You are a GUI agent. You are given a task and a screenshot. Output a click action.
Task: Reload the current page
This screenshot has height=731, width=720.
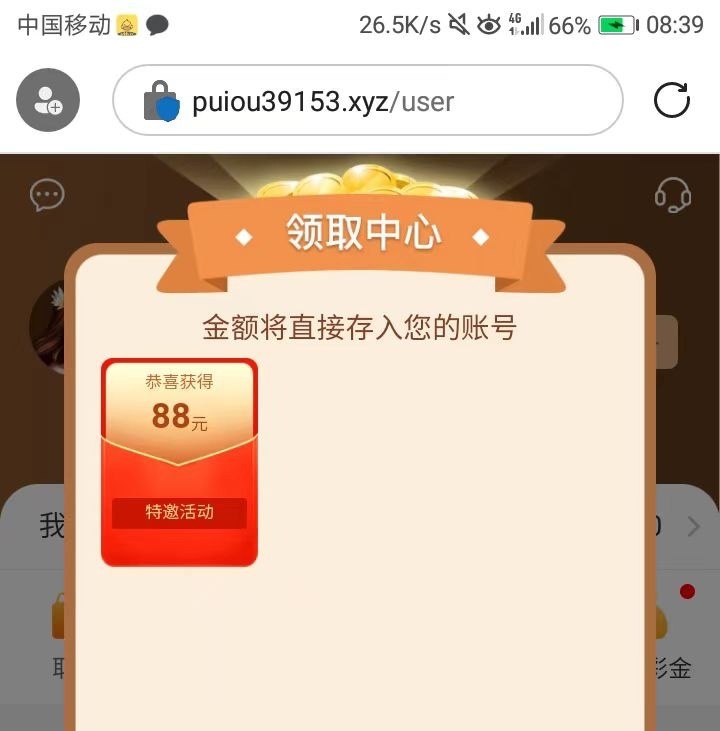tap(671, 100)
